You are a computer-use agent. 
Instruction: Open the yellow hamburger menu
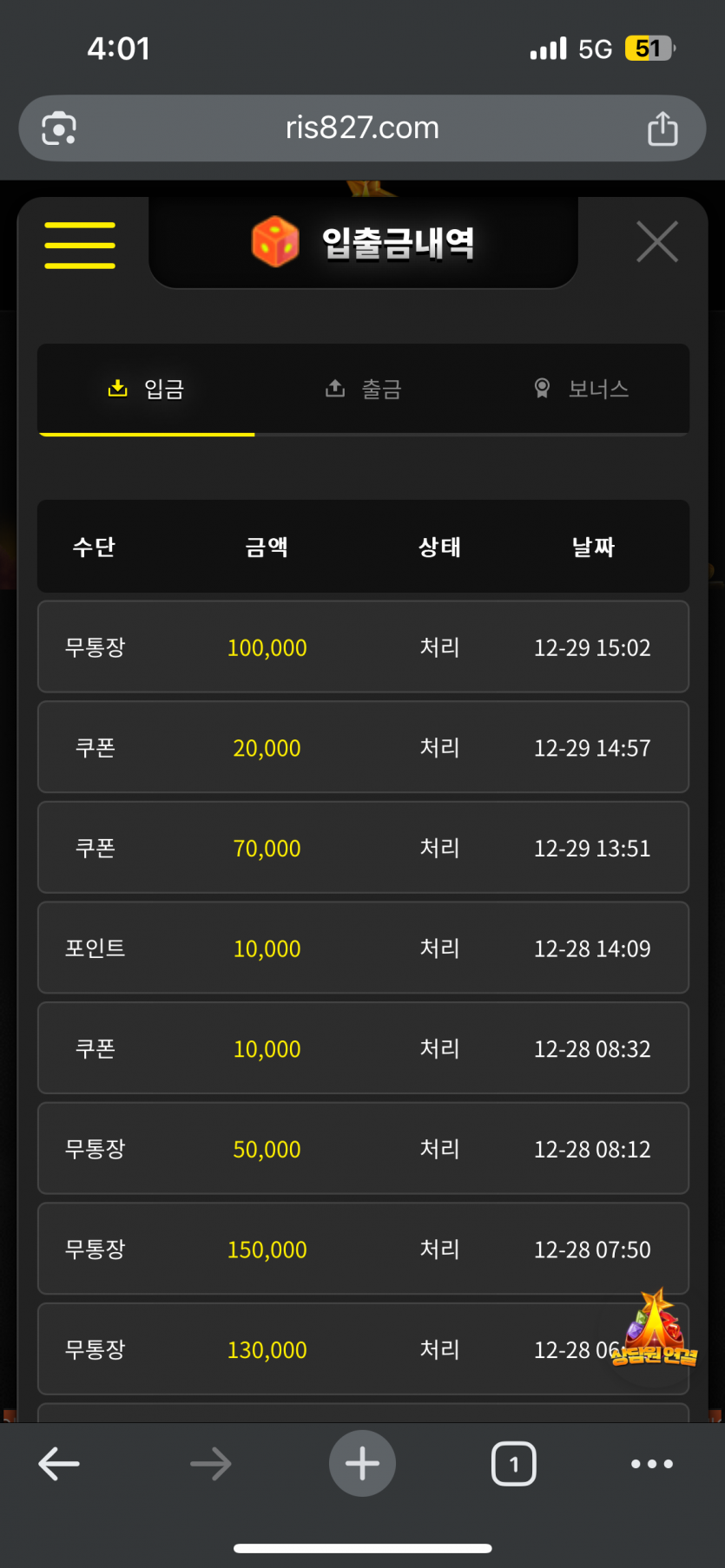pos(80,245)
